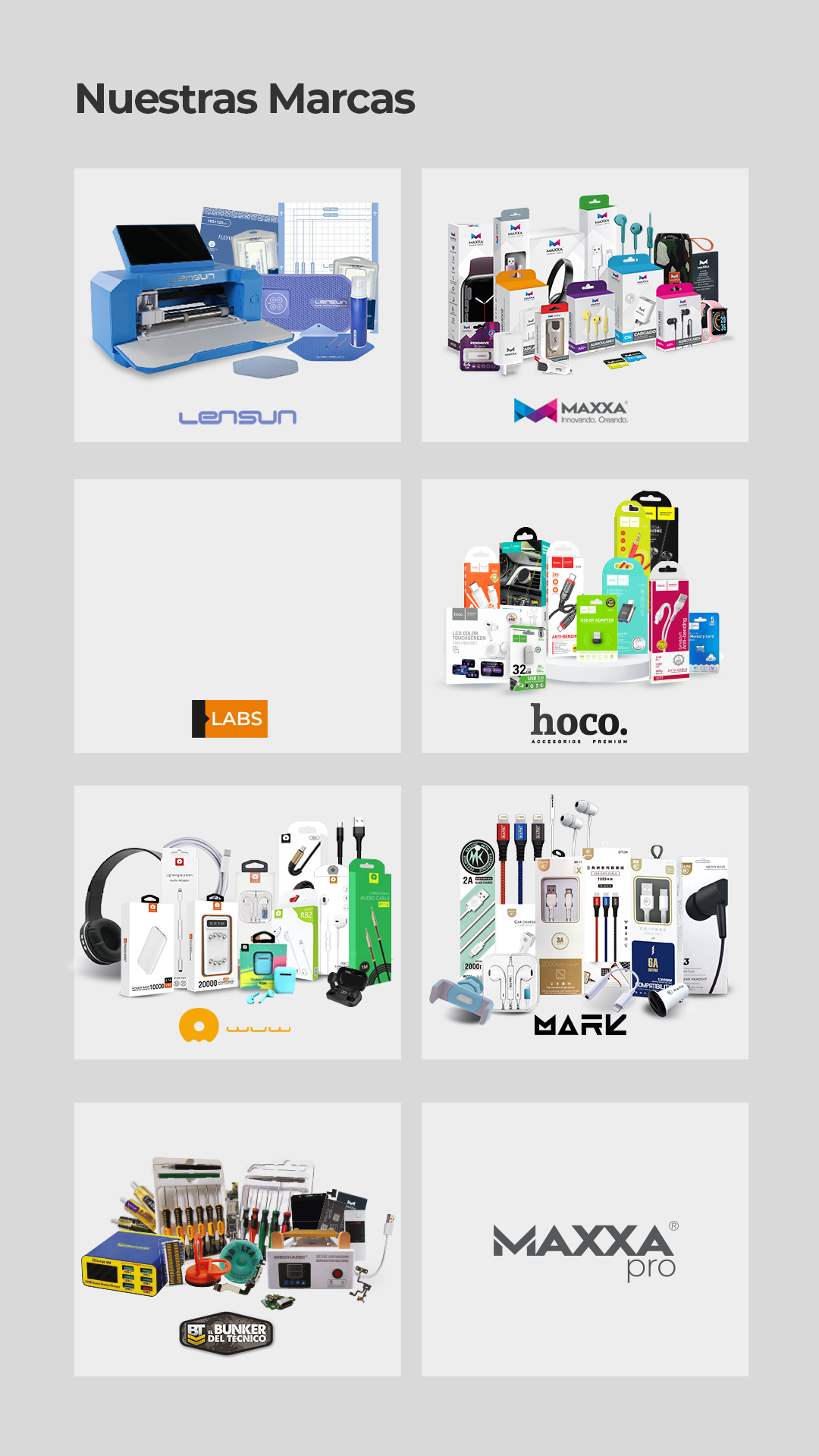819x1456 pixels.
Task: Select the Maxxa Innovando Creando brand tile
Action: [585, 305]
